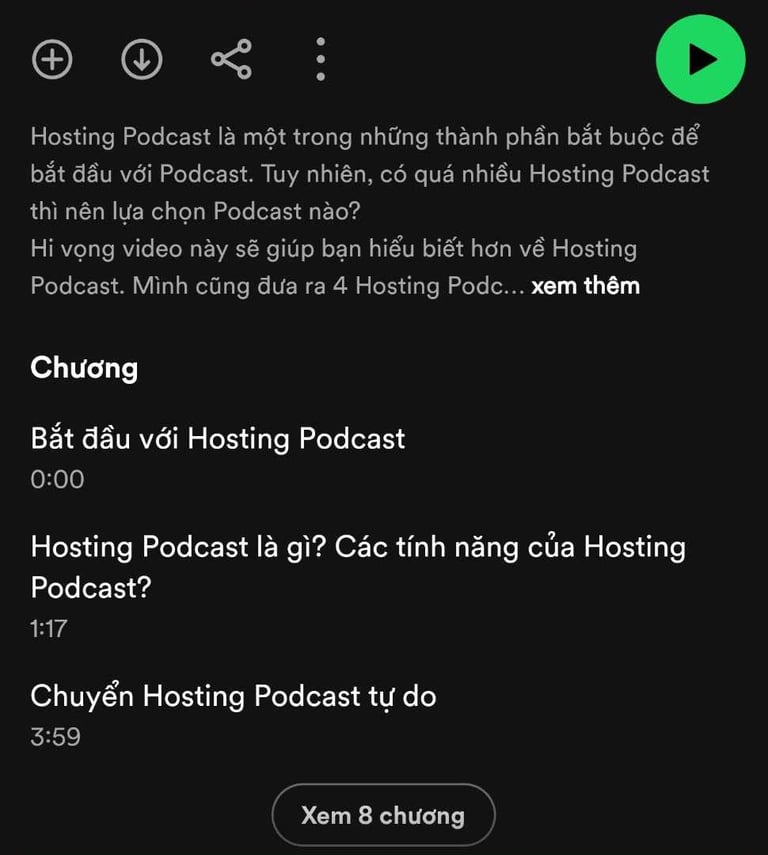Expand description with xem thêm
The image size is (768, 855).
(x=585, y=286)
